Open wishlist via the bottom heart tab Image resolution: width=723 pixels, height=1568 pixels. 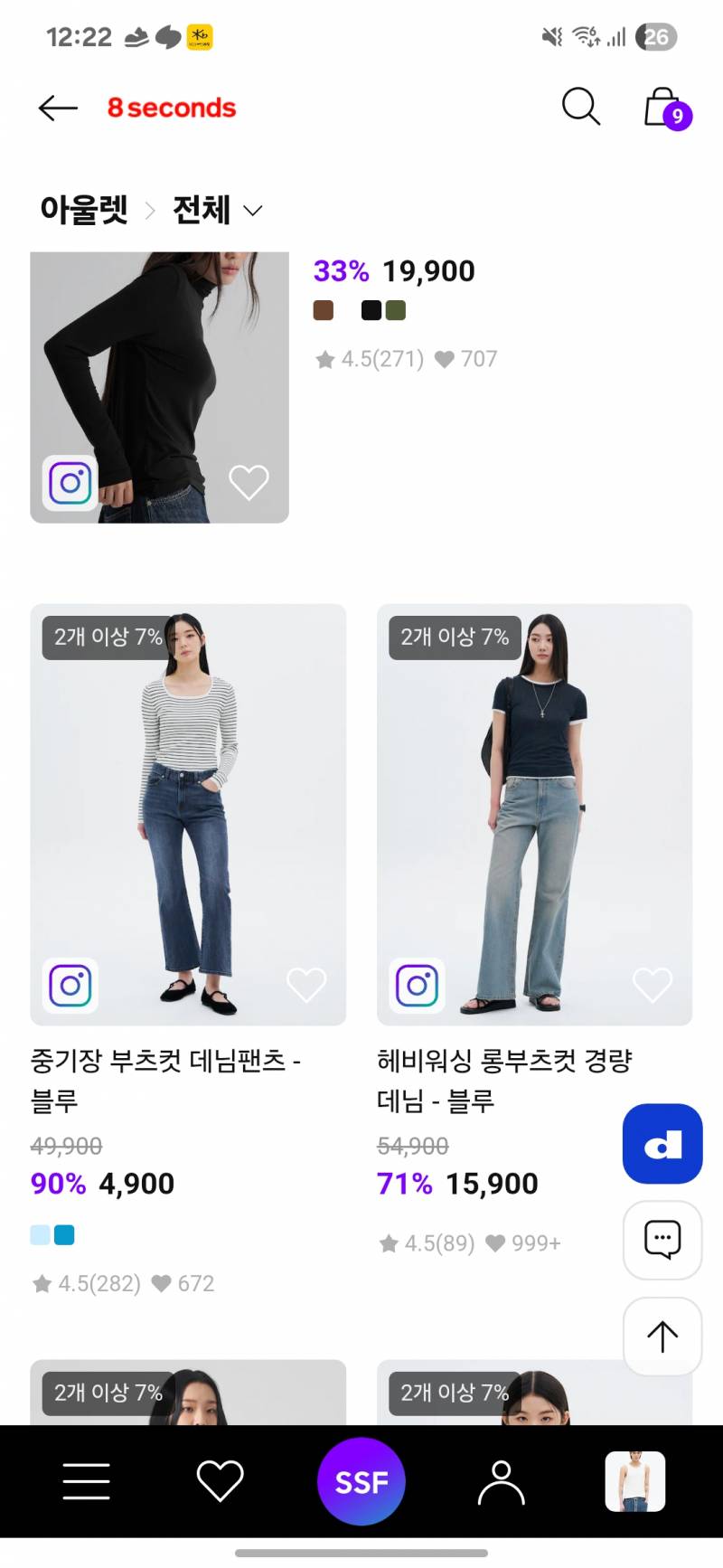220,1481
